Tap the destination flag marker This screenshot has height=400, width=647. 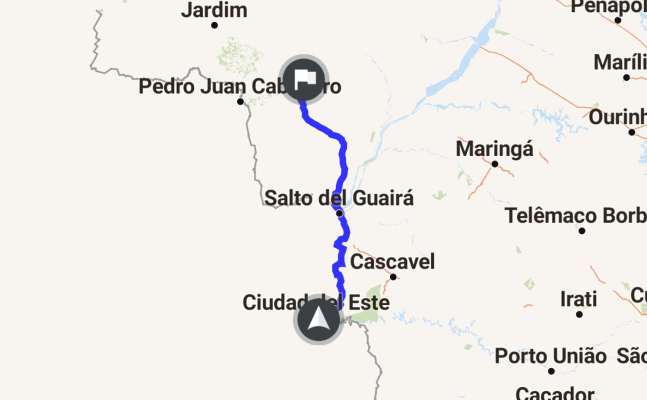(306, 79)
